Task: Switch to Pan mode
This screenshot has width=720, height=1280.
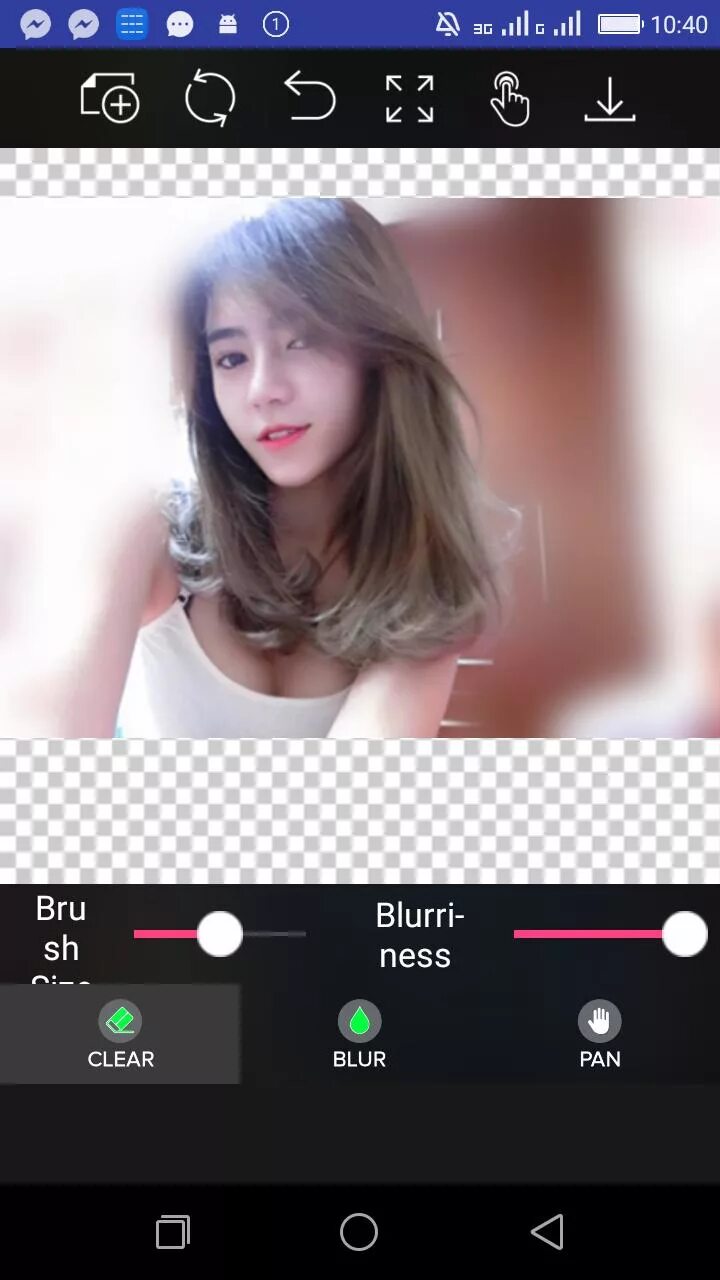Action: [599, 1035]
